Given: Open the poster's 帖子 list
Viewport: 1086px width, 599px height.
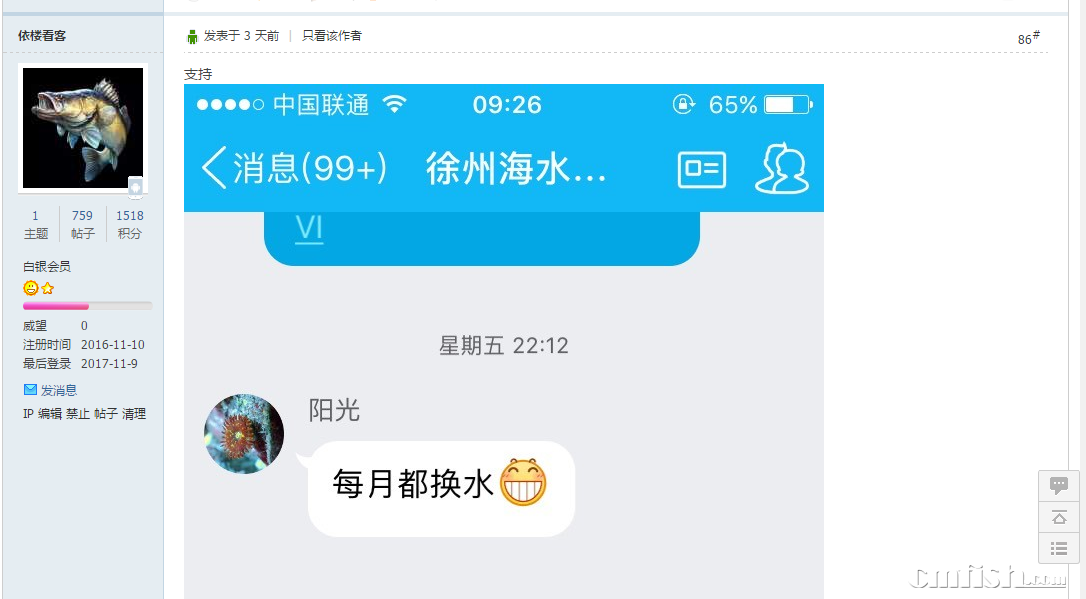Looking at the screenshot, I should [x=106, y=414].
